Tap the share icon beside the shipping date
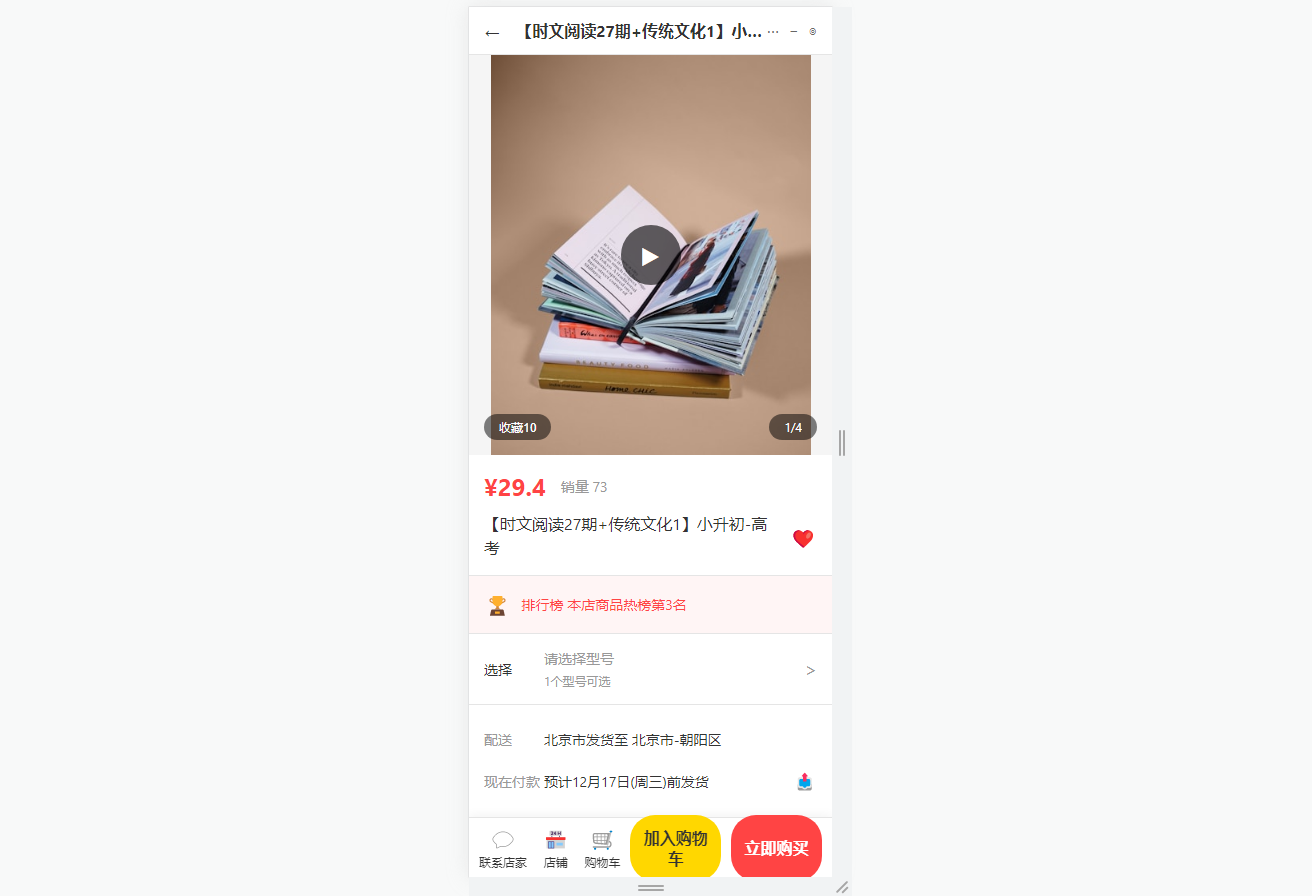 (805, 782)
